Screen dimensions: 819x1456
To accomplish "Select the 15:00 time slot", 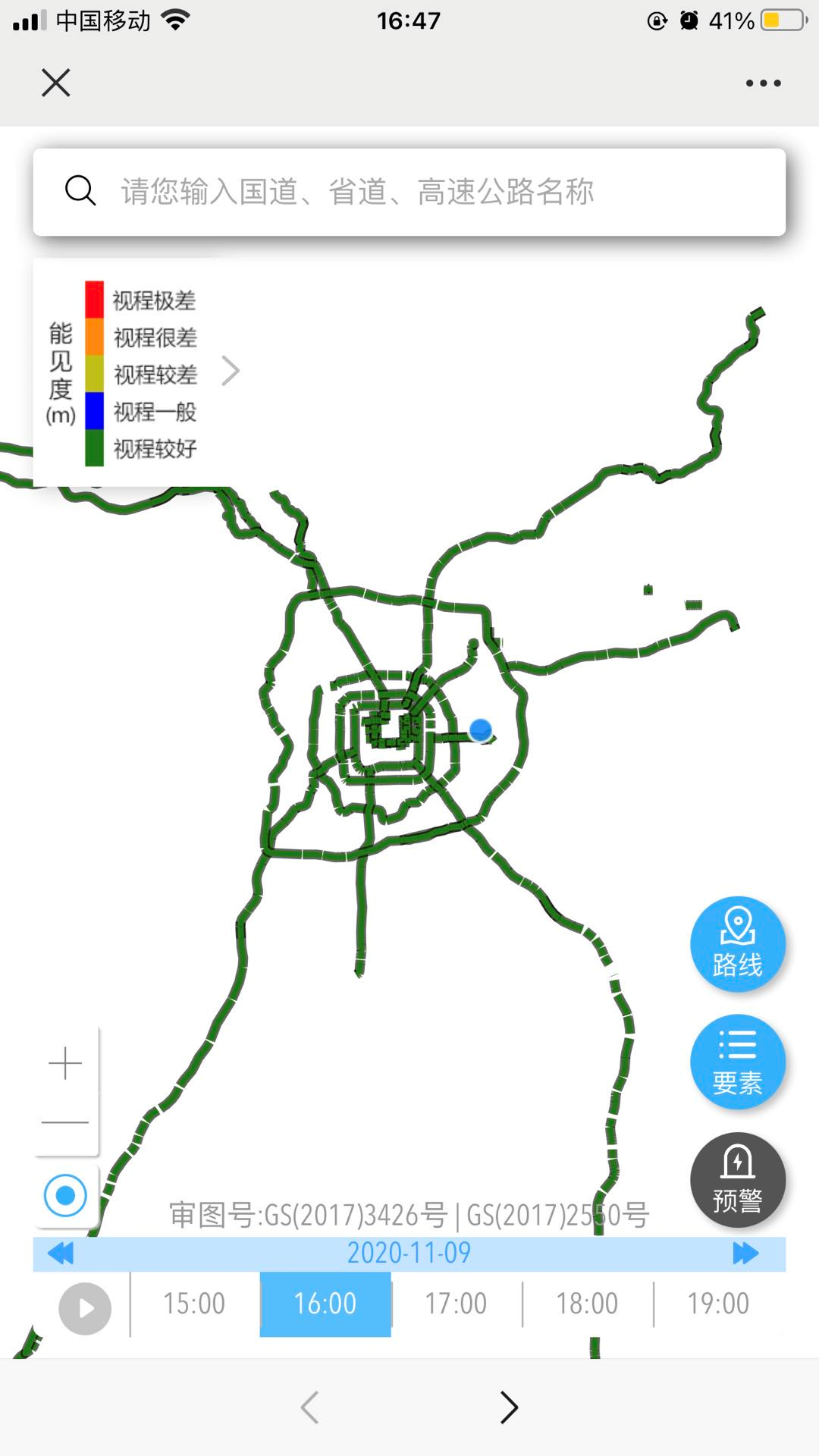I will point(194,1304).
